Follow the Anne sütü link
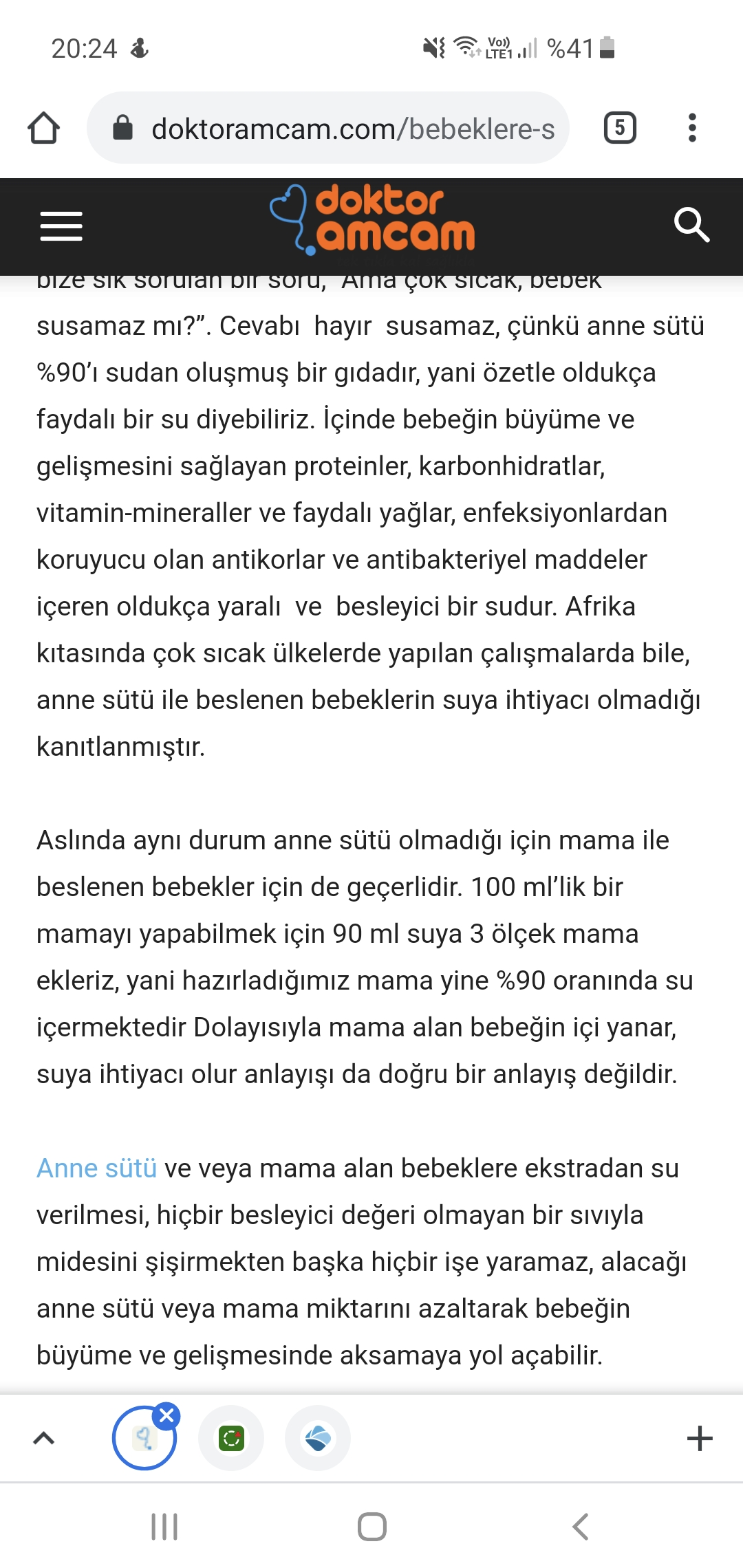 96,1168
